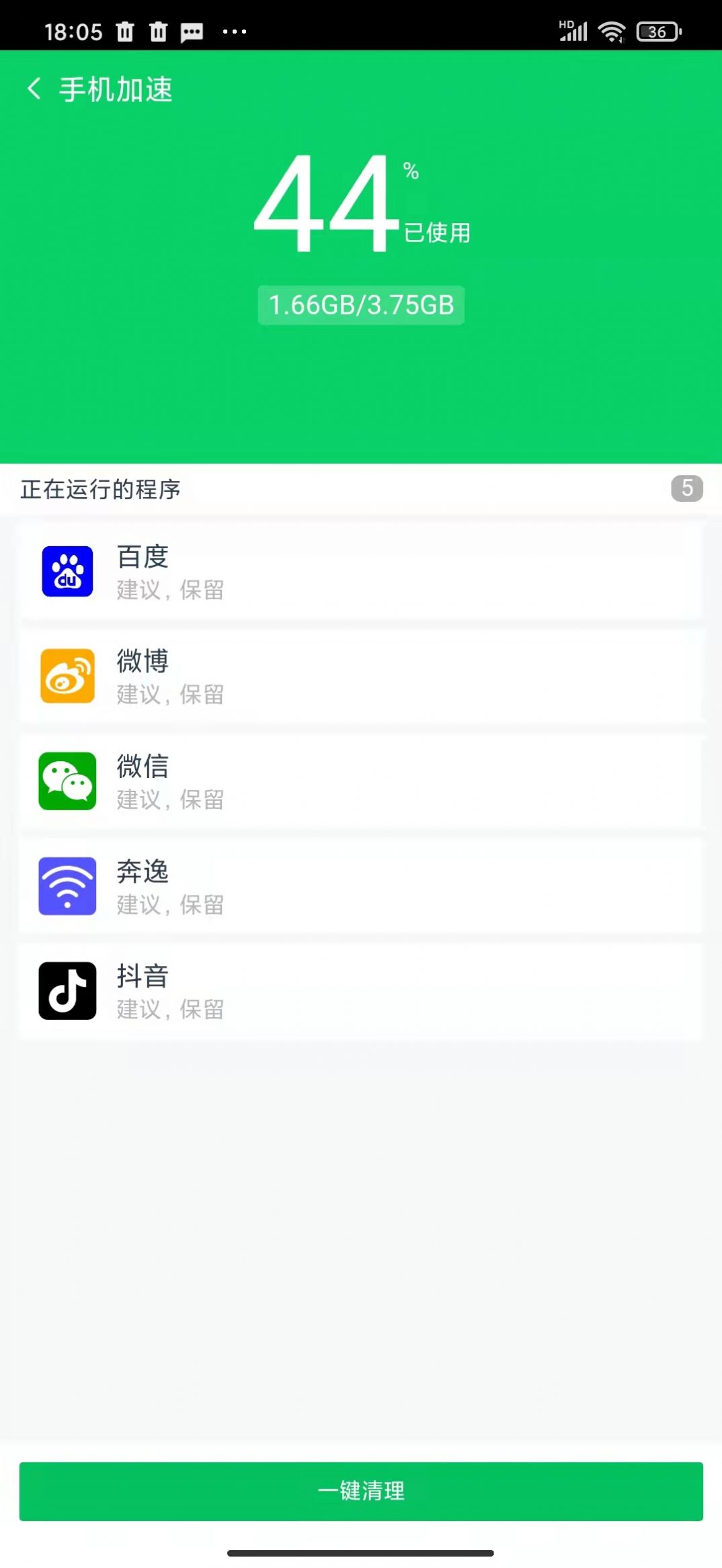Tap the 抖音 entry in the list
722x1568 pixels.
click(x=361, y=991)
